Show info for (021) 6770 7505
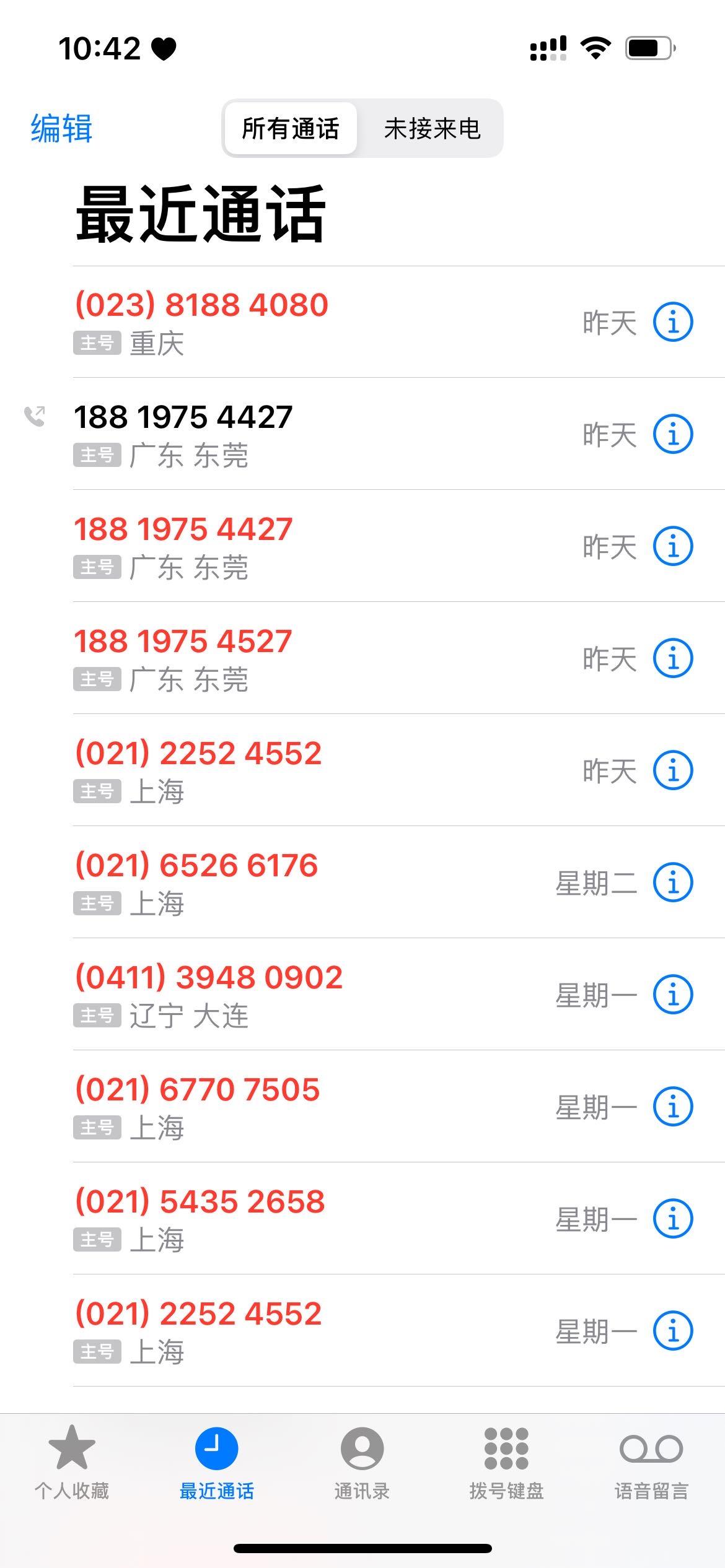The width and height of the screenshot is (725, 1568). click(672, 1107)
